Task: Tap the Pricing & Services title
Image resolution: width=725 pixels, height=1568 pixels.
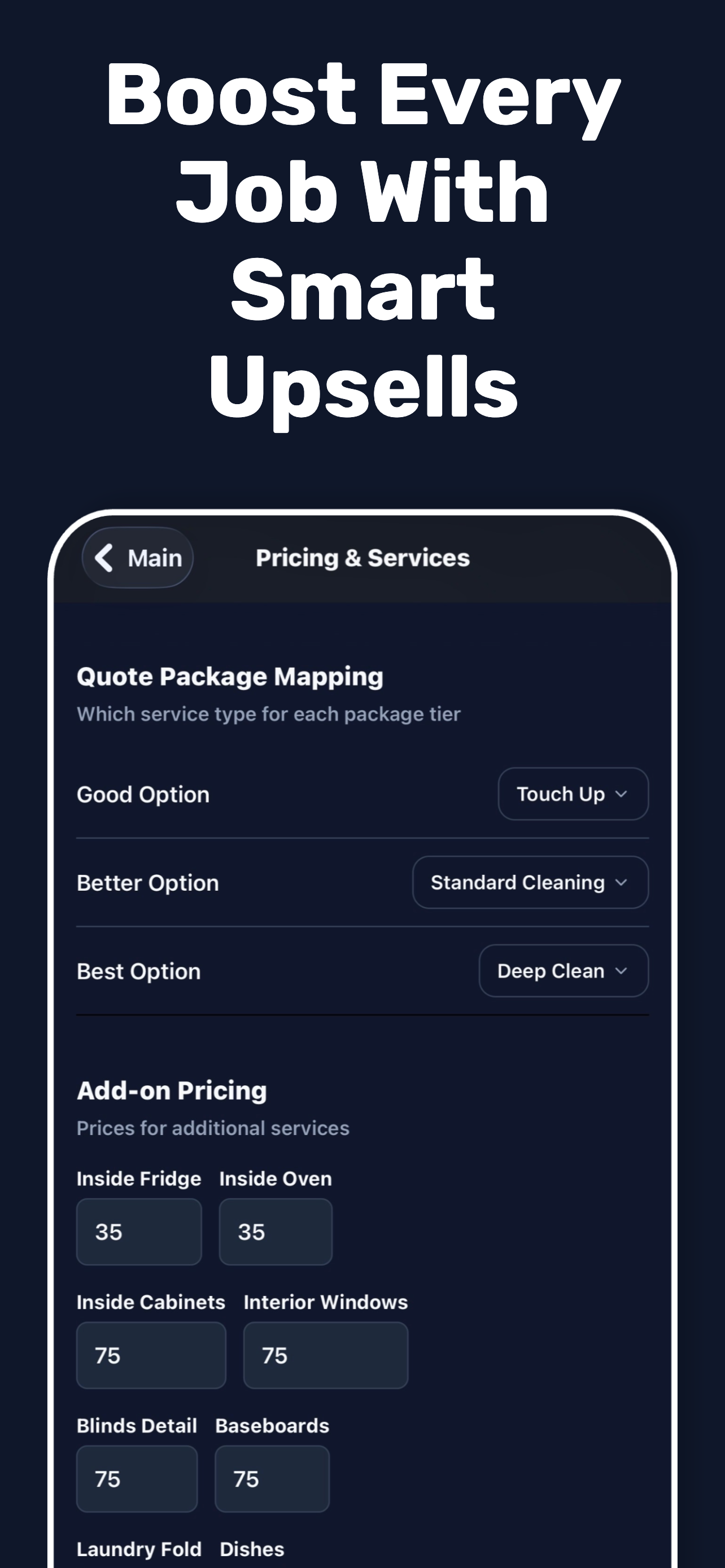Action: point(362,558)
